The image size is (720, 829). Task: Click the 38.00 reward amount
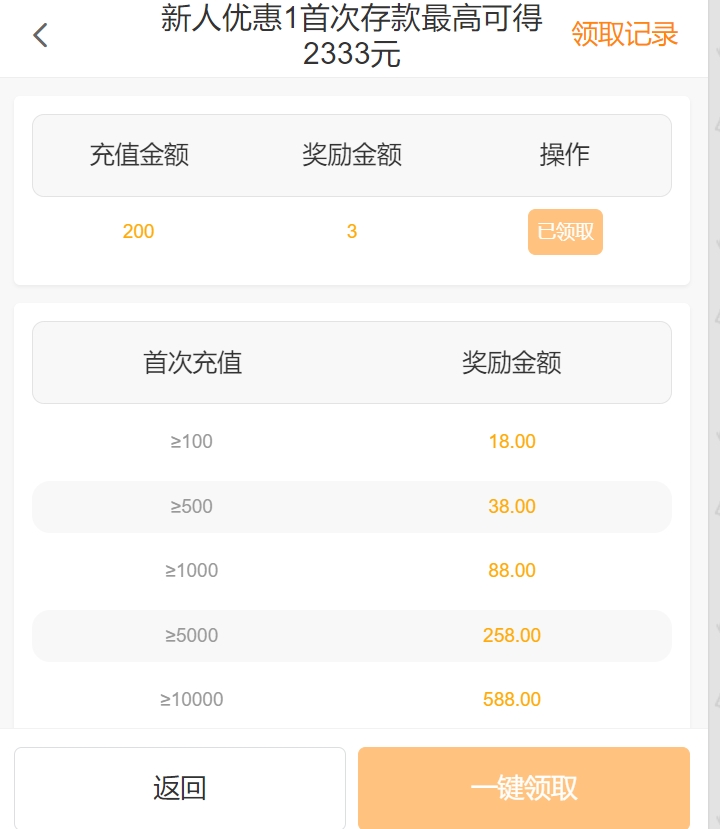(512, 506)
